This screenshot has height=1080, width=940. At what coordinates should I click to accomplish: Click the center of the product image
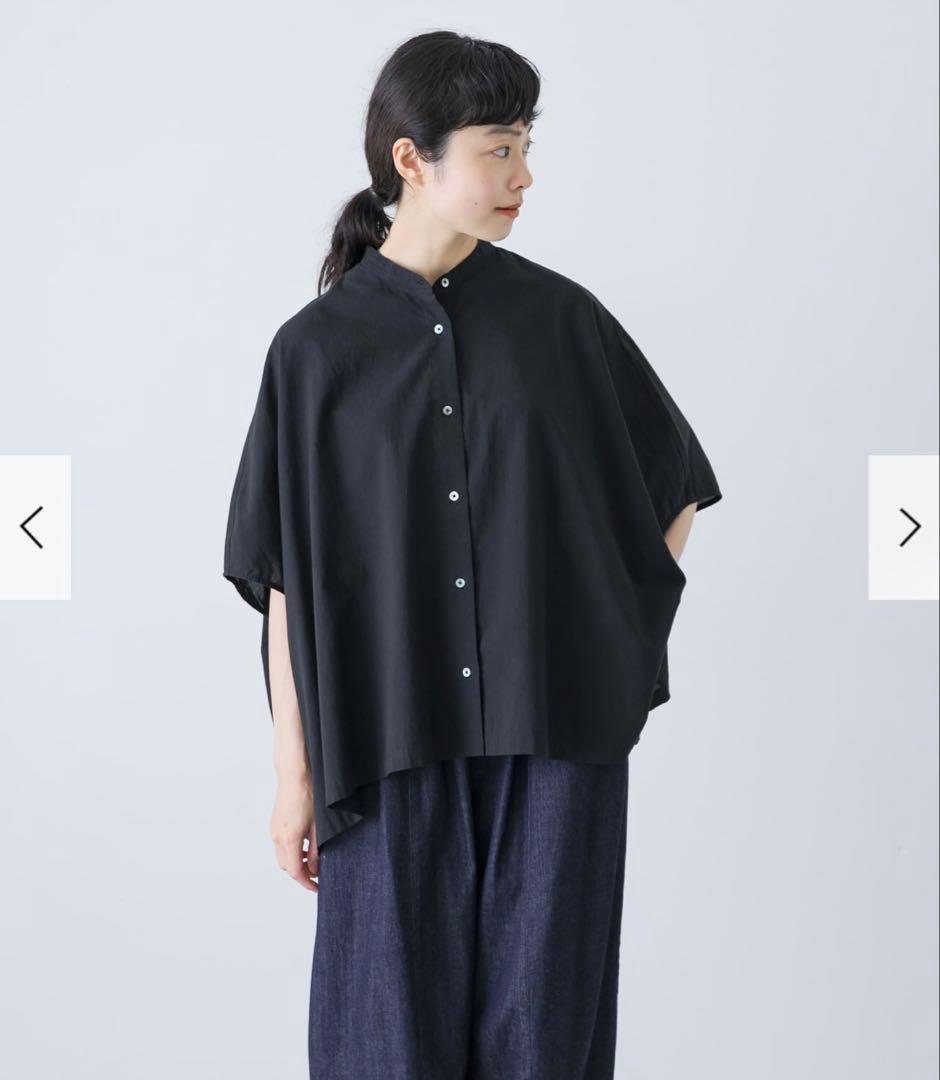click(x=470, y=540)
